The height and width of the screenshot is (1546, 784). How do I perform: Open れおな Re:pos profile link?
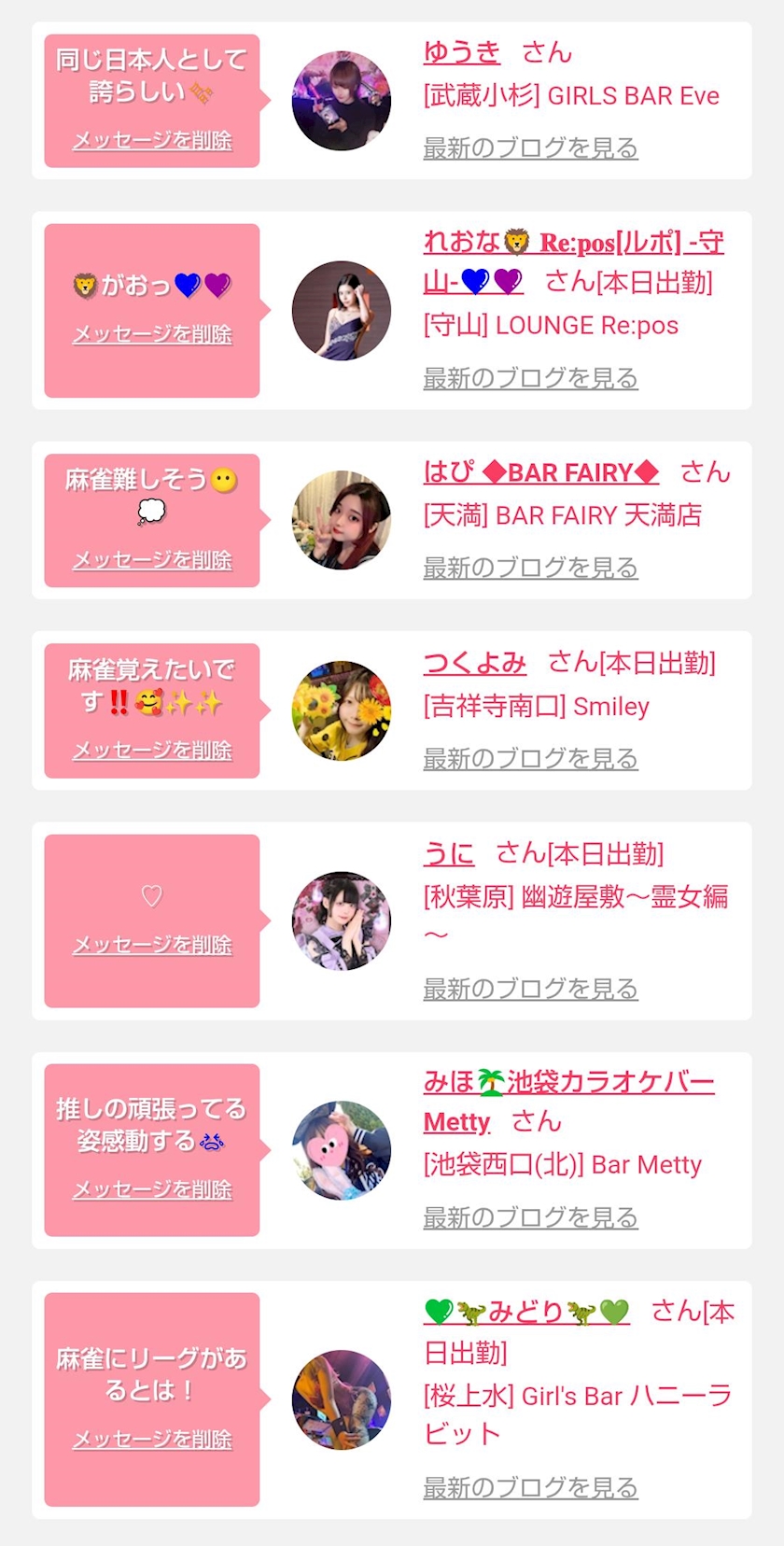click(x=573, y=261)
